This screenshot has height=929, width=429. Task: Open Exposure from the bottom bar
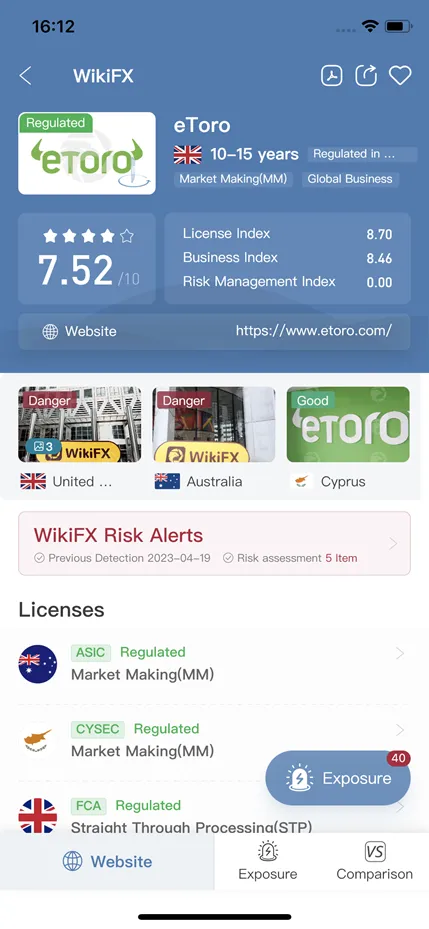[x=268, y=861]
